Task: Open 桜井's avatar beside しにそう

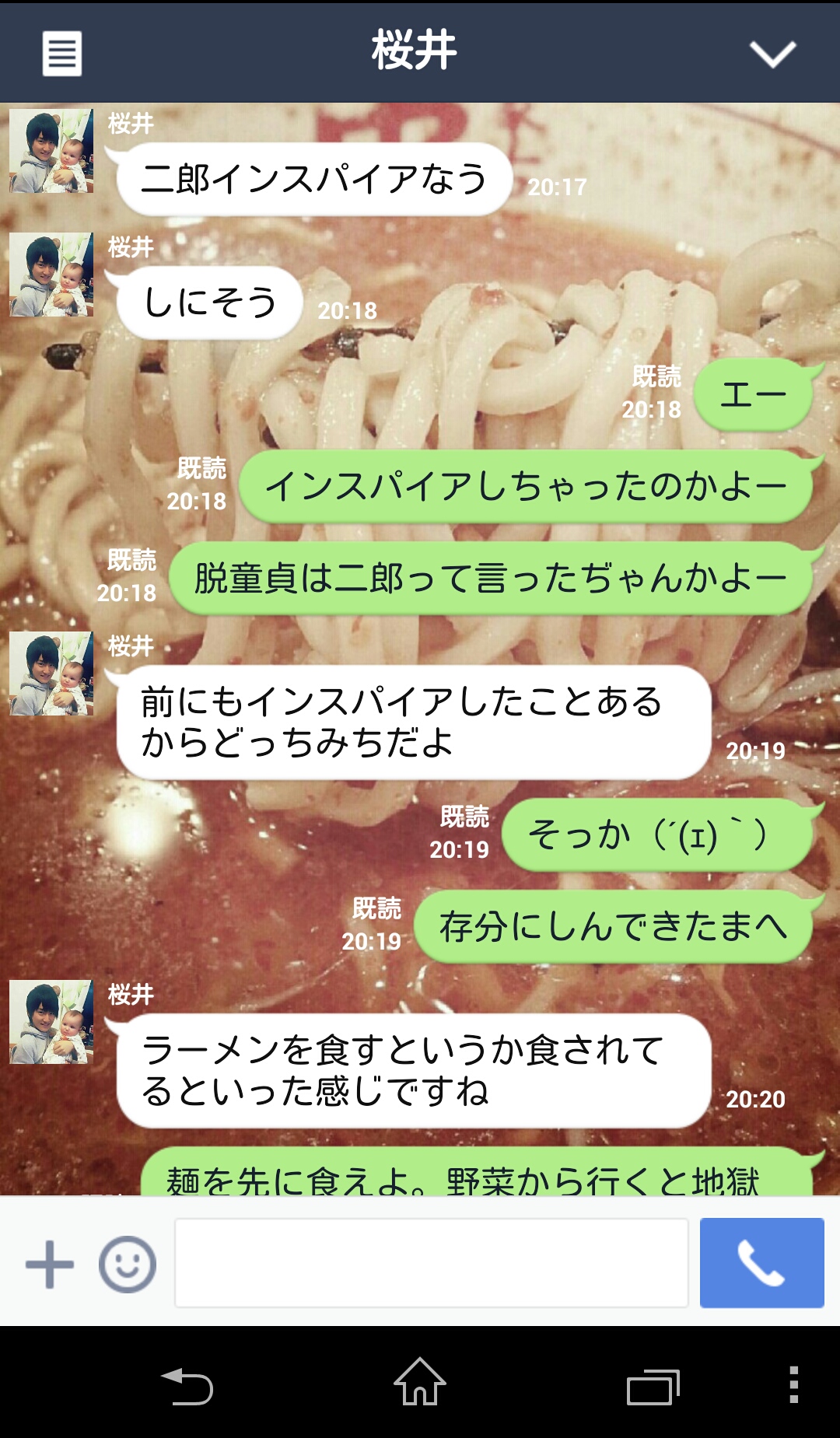Action: point(51,275)
